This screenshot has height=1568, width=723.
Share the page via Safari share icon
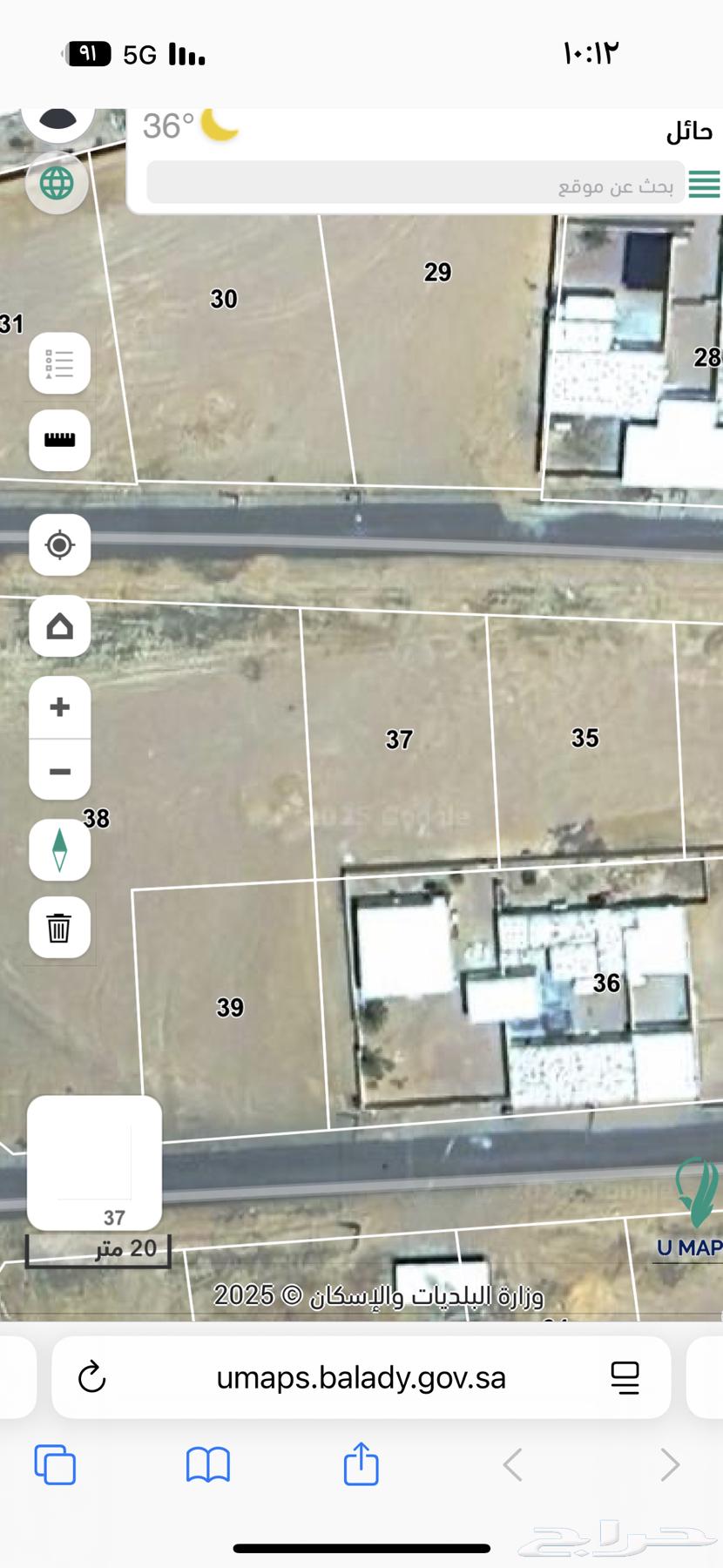click(361, 1466)
